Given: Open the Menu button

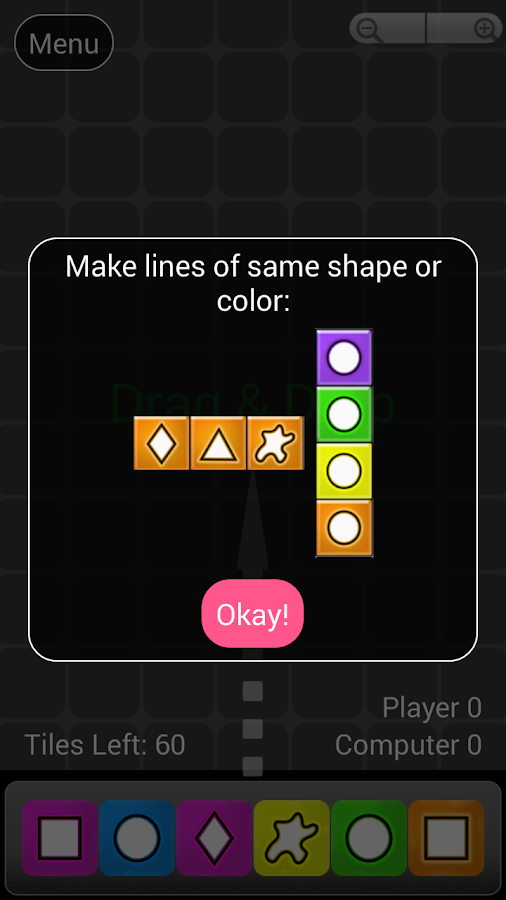Looking at the screenshot, I should [64, 43].
